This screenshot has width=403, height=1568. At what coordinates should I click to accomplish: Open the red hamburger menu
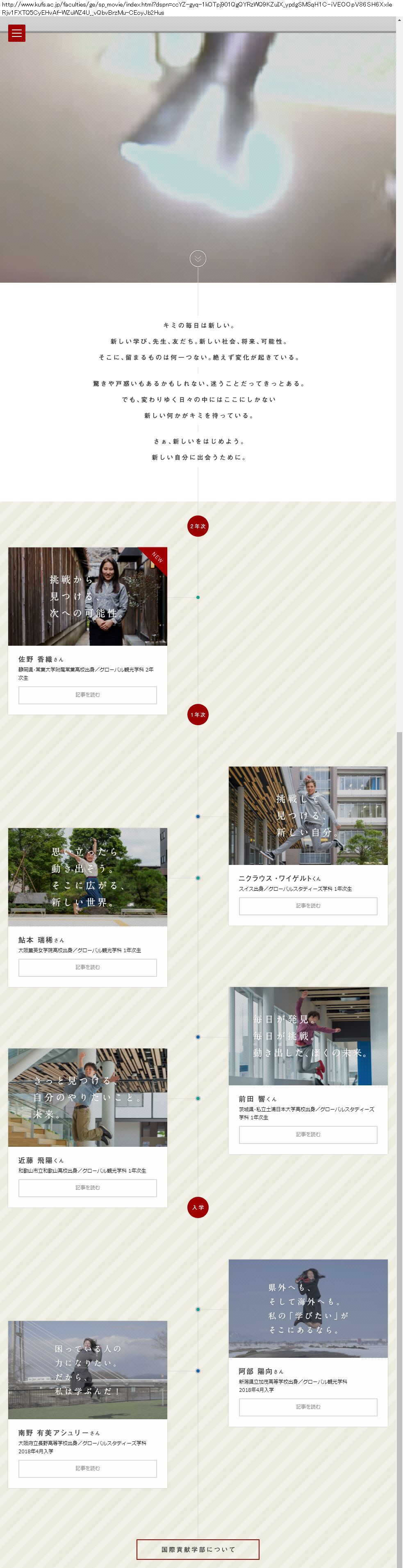(16, 34)
